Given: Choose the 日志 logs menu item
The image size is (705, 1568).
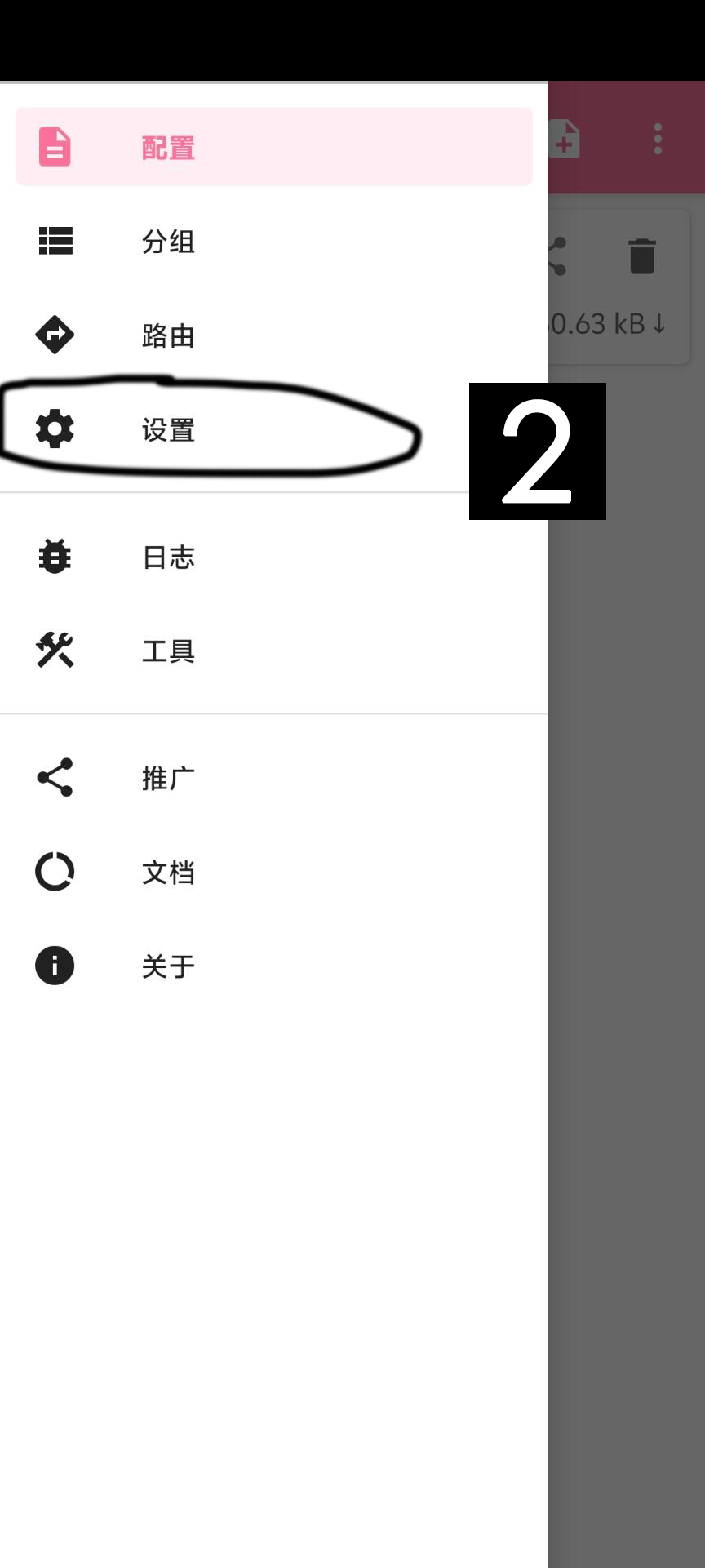Looking at the screenshot, I should tap(168, 557).
